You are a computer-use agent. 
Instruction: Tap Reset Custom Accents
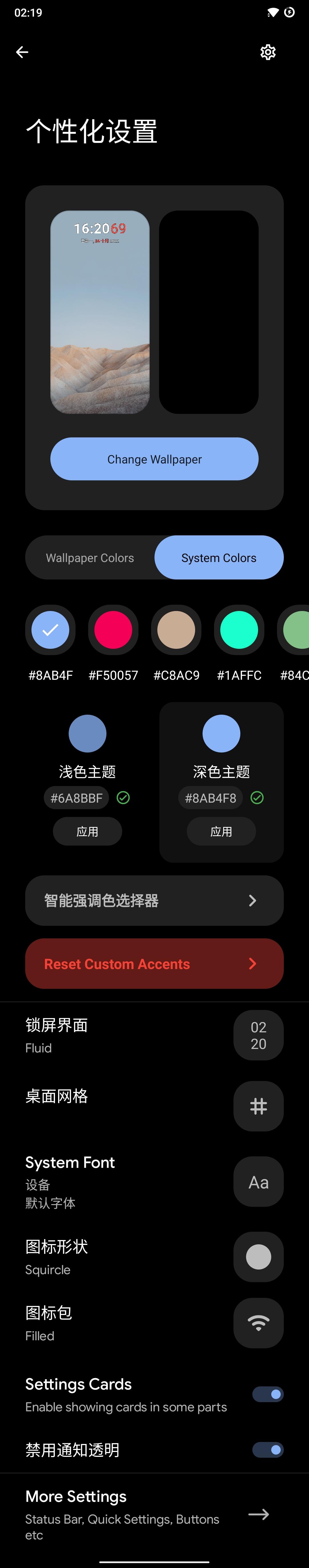click(154, 964)
